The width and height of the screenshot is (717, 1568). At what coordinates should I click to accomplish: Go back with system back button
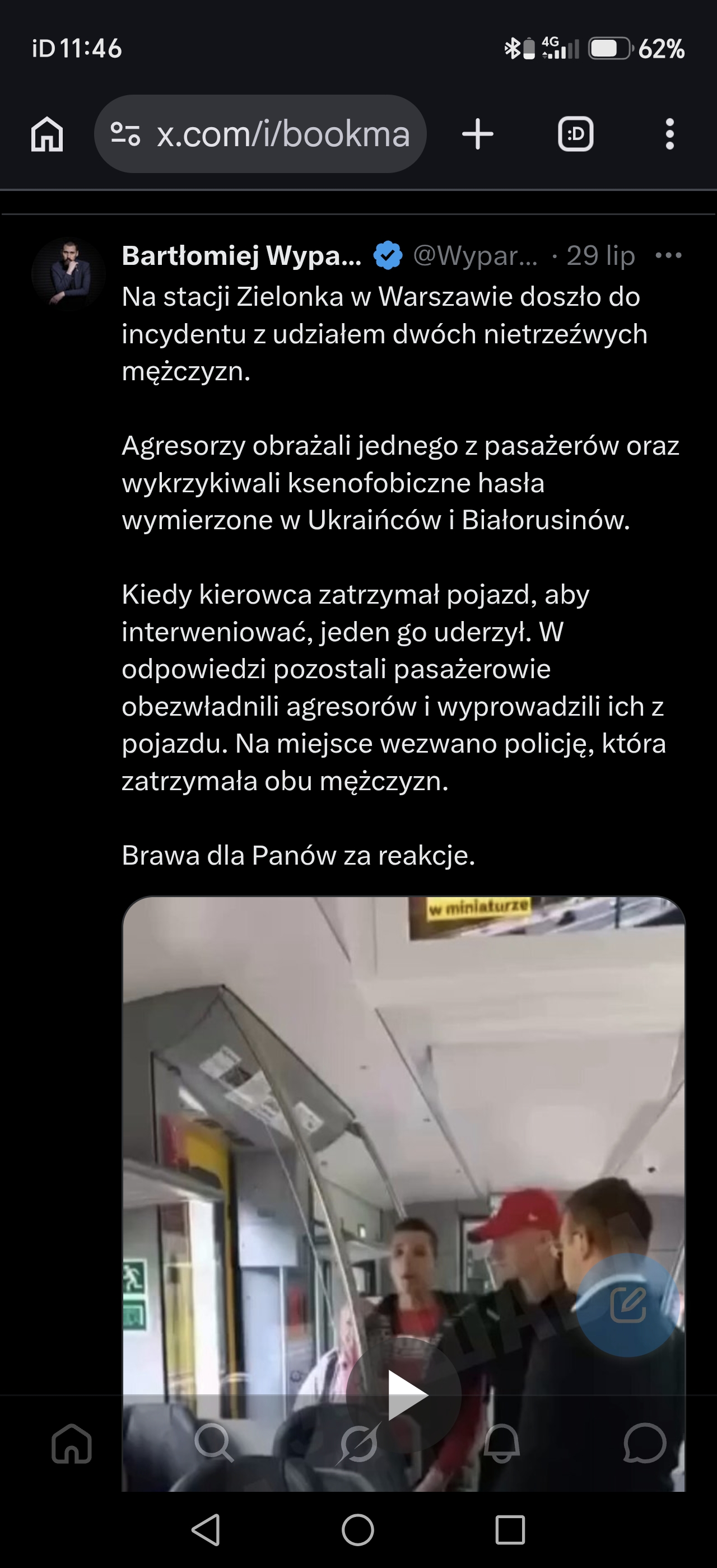click(206, 1530)
